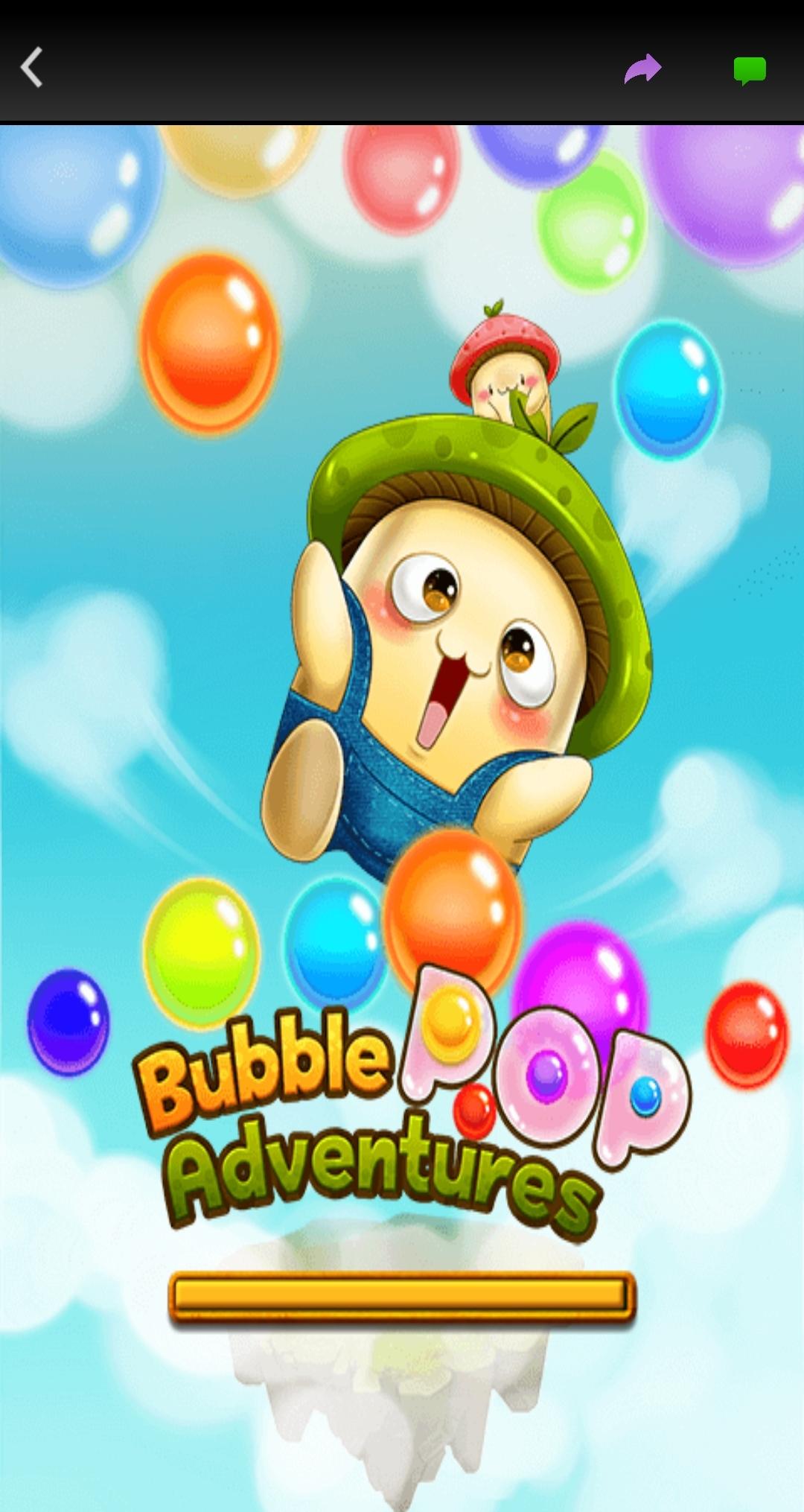The image size is (804, 1512).
Task: Open the green chat bubble icon
Action: [x=750, y=71]
